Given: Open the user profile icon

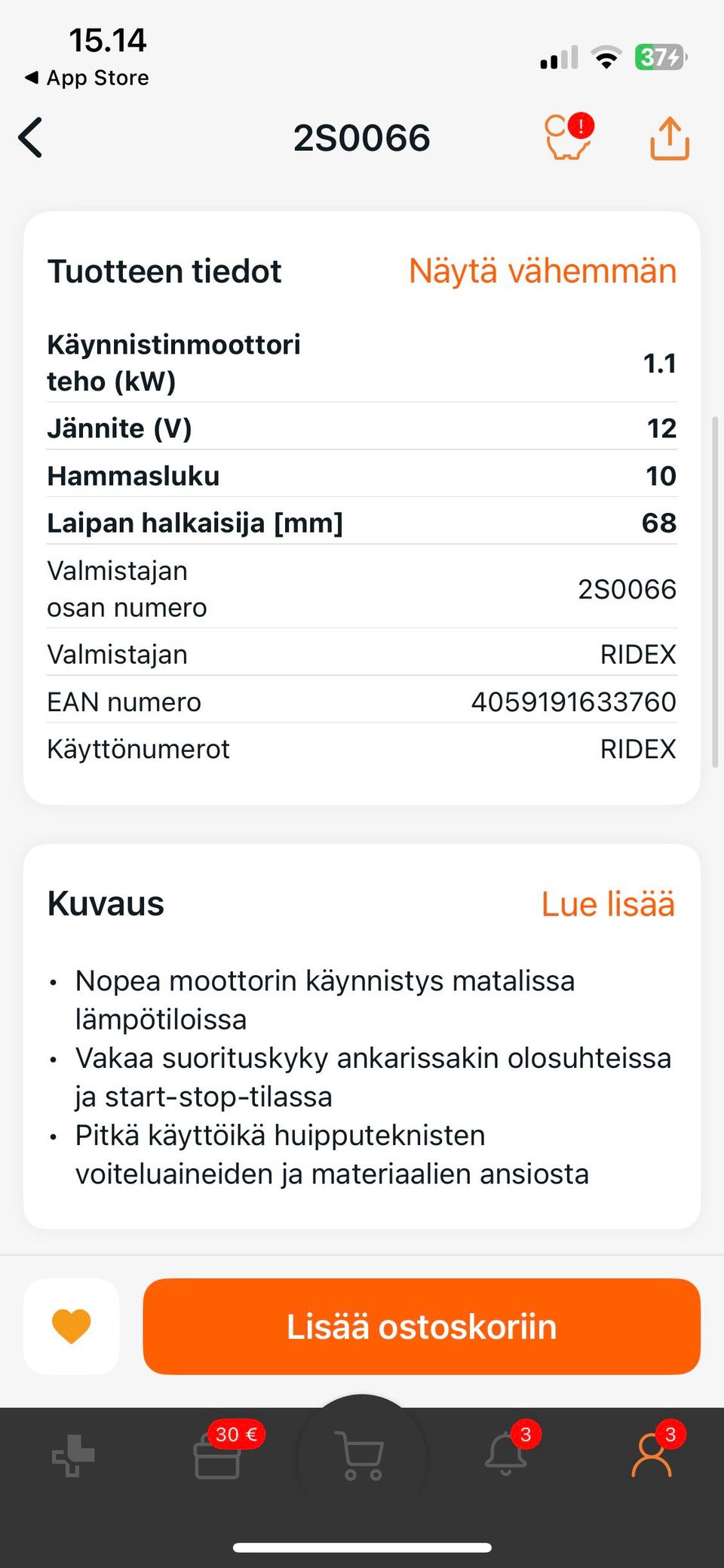Looking at the screenshot, I should [655, 1457].
